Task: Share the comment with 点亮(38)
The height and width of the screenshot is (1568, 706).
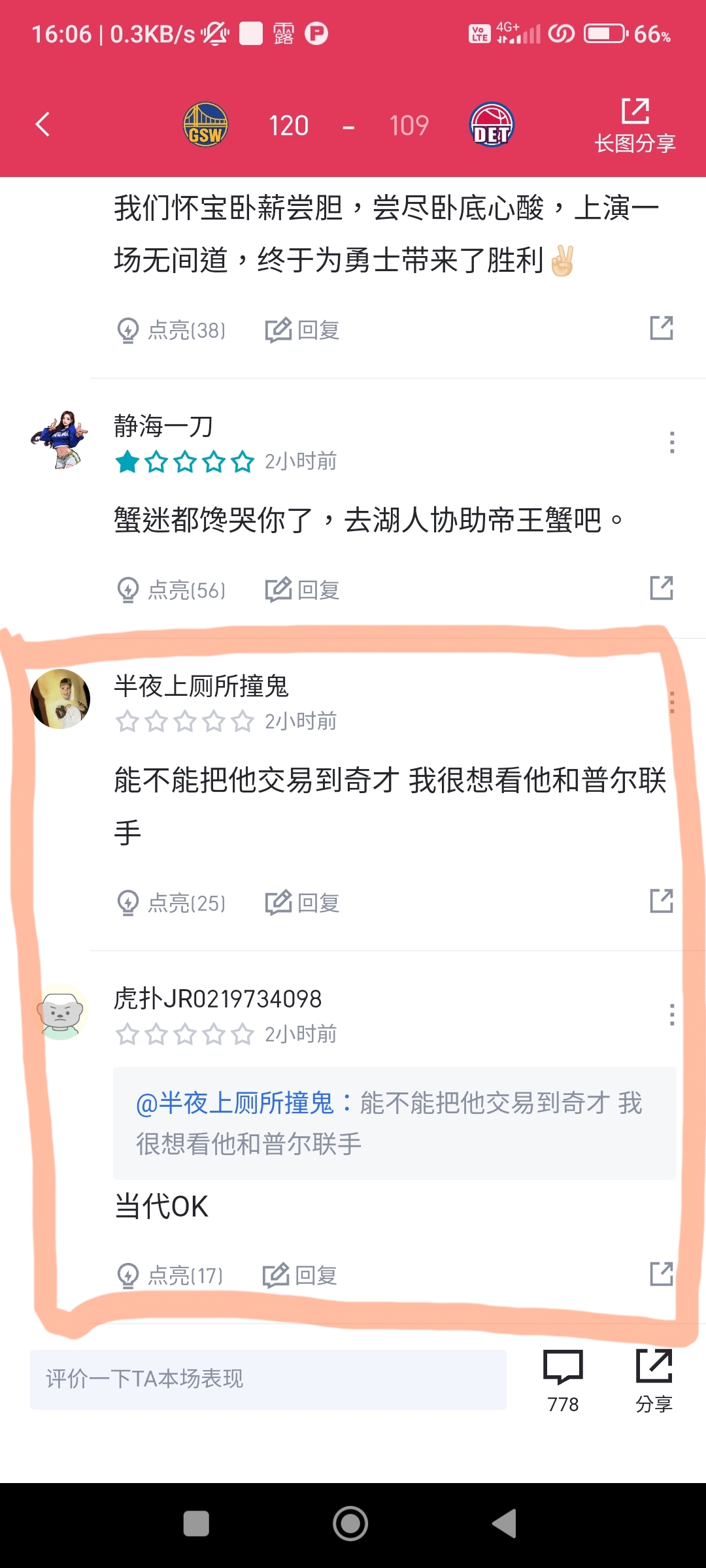Action: [661, 328]
